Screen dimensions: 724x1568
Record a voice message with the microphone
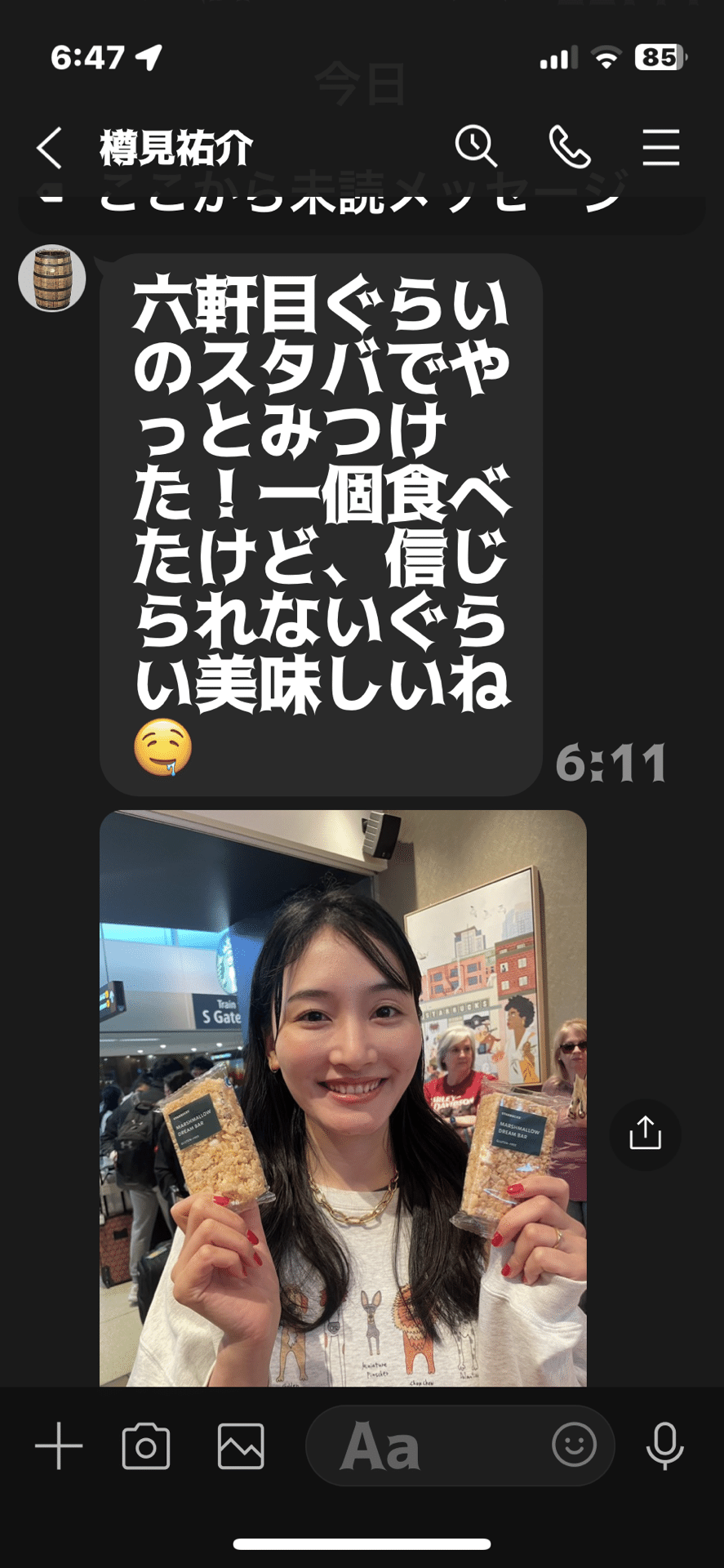(664, 1446)
